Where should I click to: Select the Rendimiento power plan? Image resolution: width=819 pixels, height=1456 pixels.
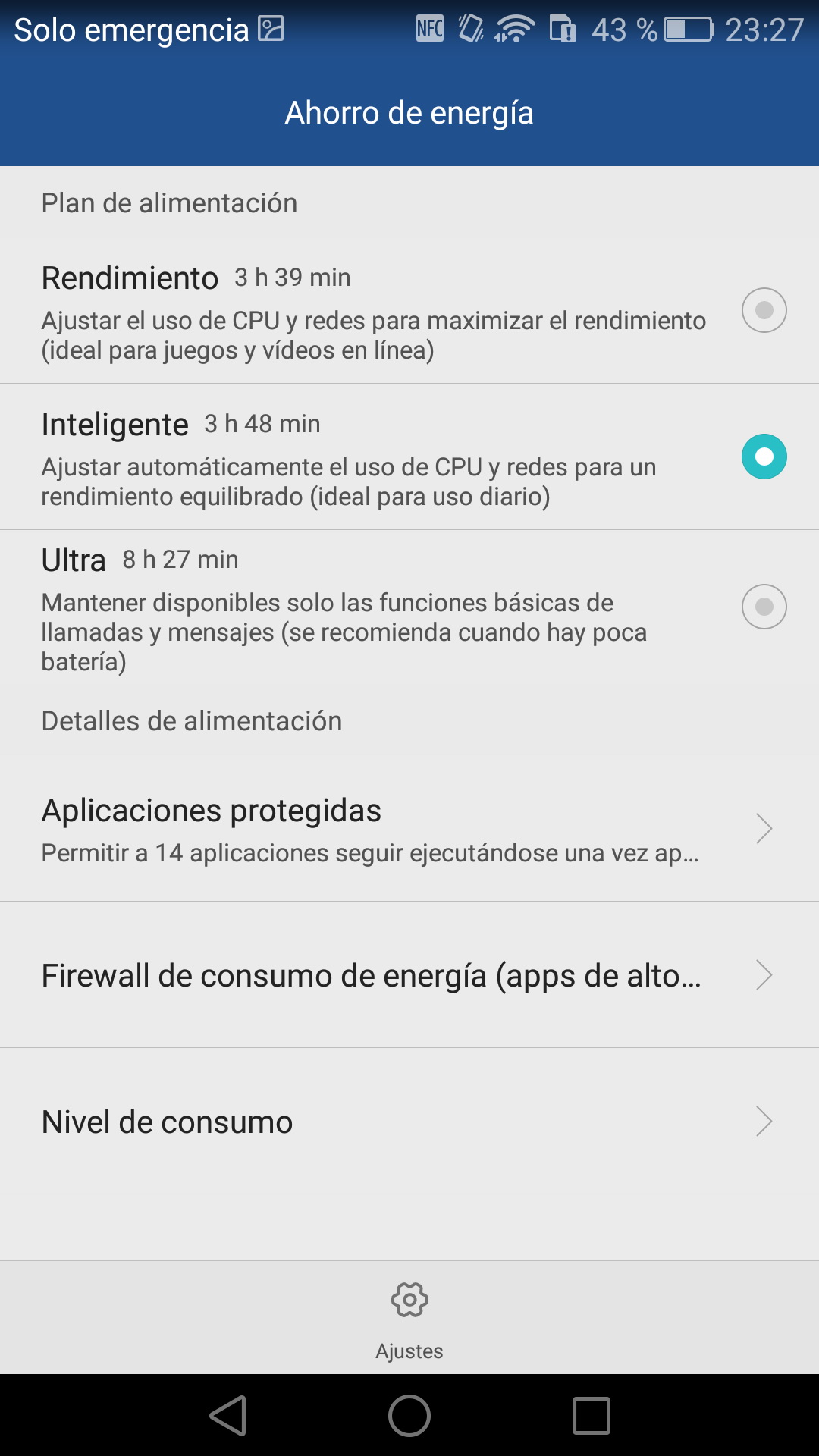click(764, 310)
